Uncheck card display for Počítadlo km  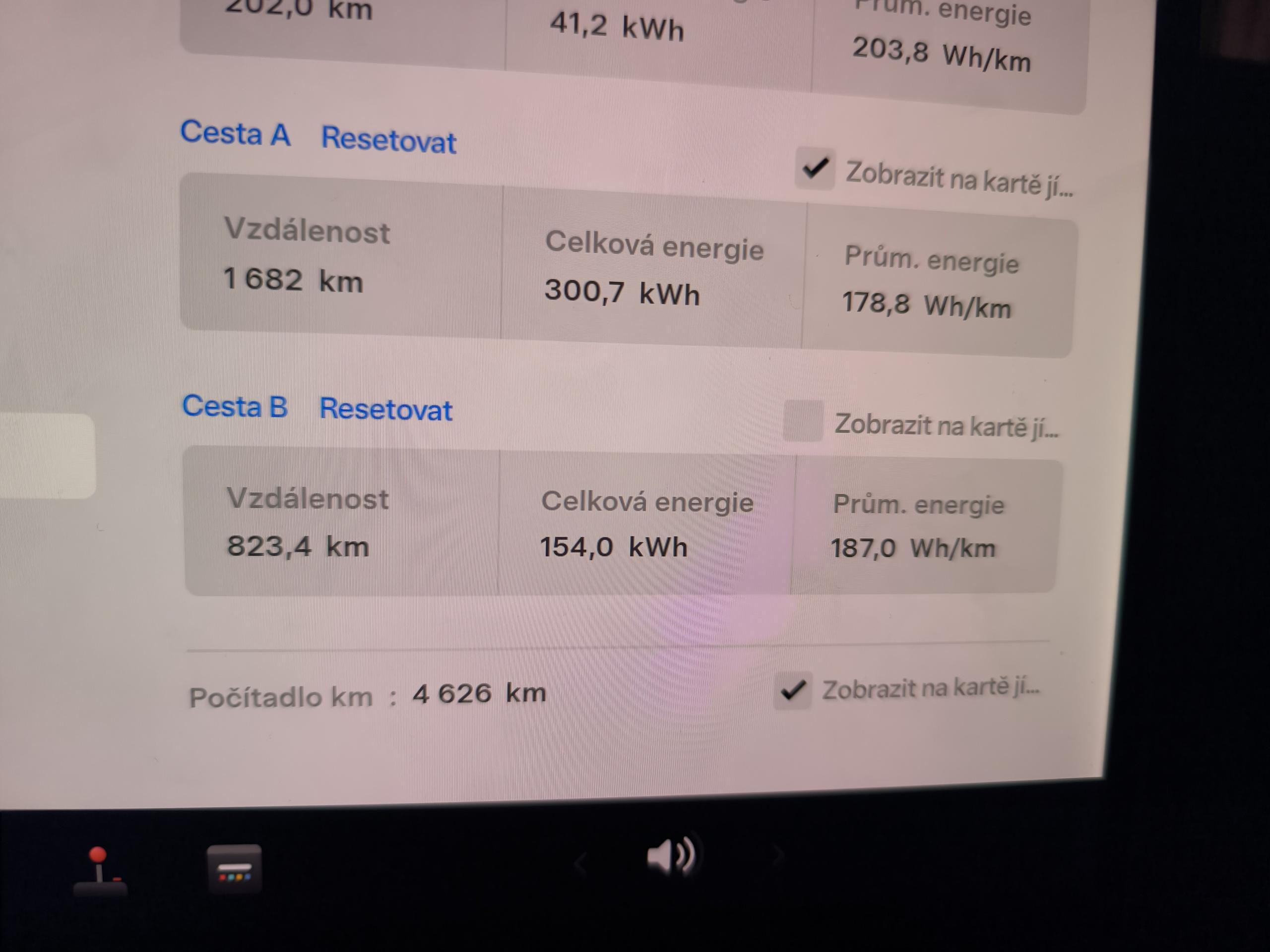pos(793,690)
